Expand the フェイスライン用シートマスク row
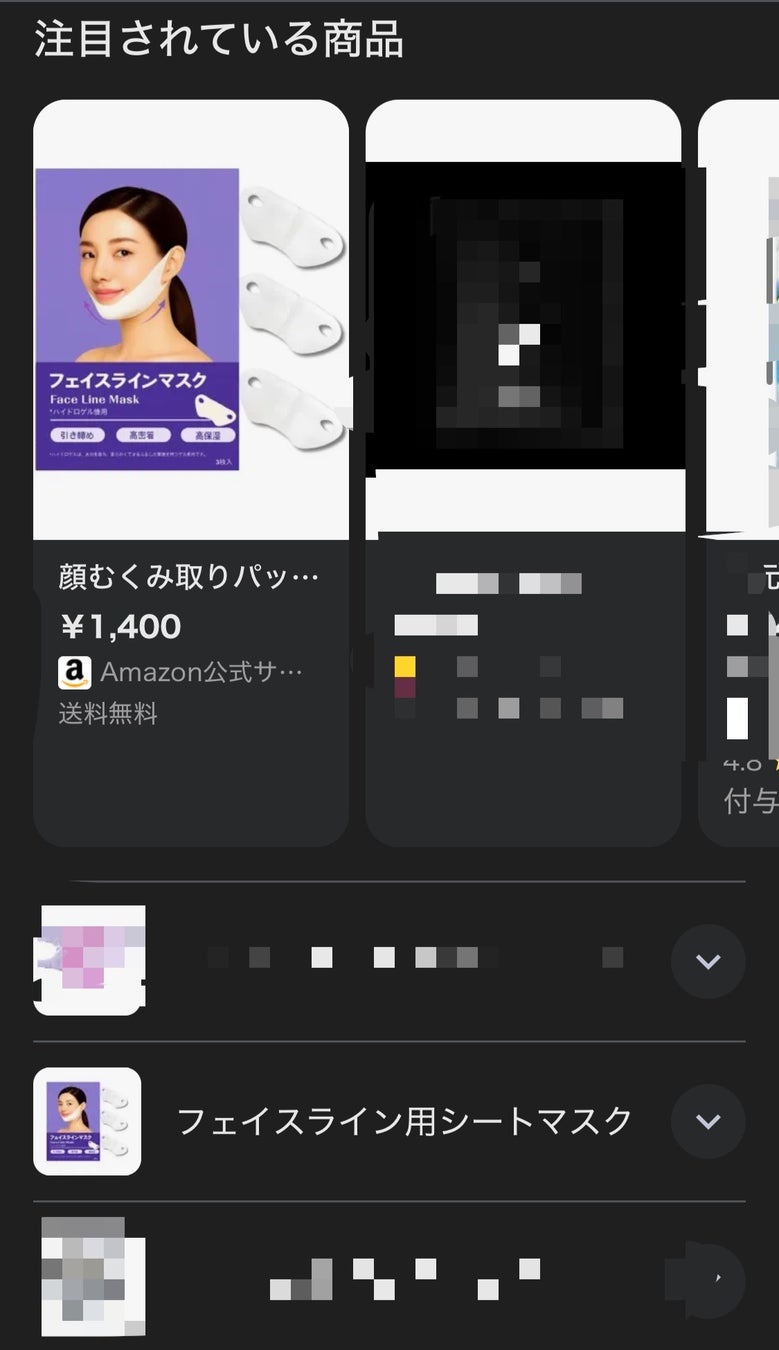 tap(707, 1121)
